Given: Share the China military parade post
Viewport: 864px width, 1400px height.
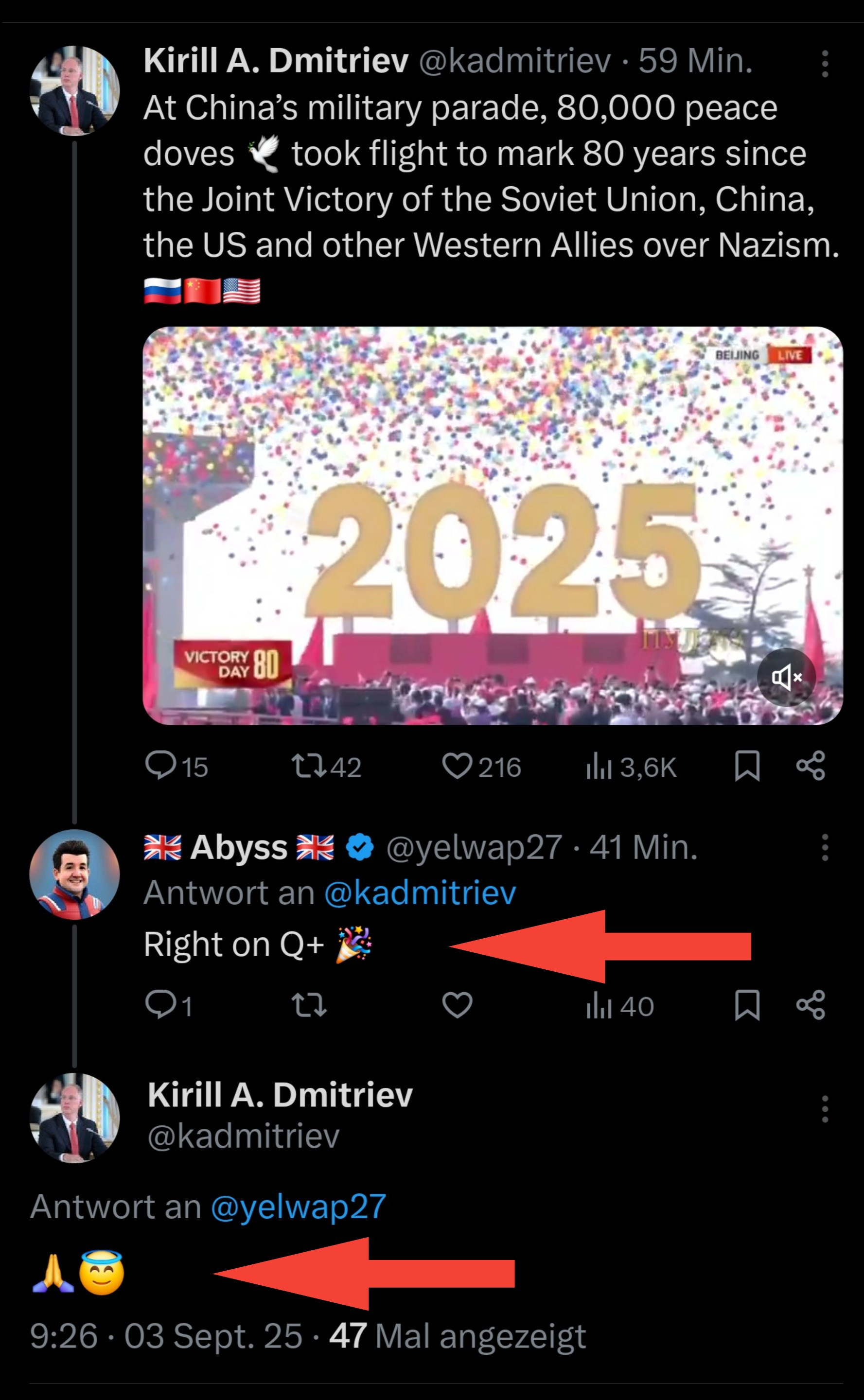Looking at the screenshot, I should (x=811, y=766).
